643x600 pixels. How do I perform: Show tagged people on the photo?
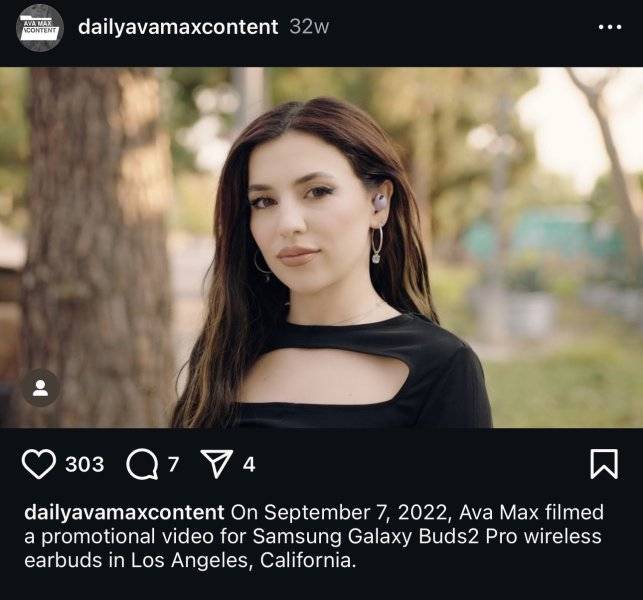click(x=40, y=388)
